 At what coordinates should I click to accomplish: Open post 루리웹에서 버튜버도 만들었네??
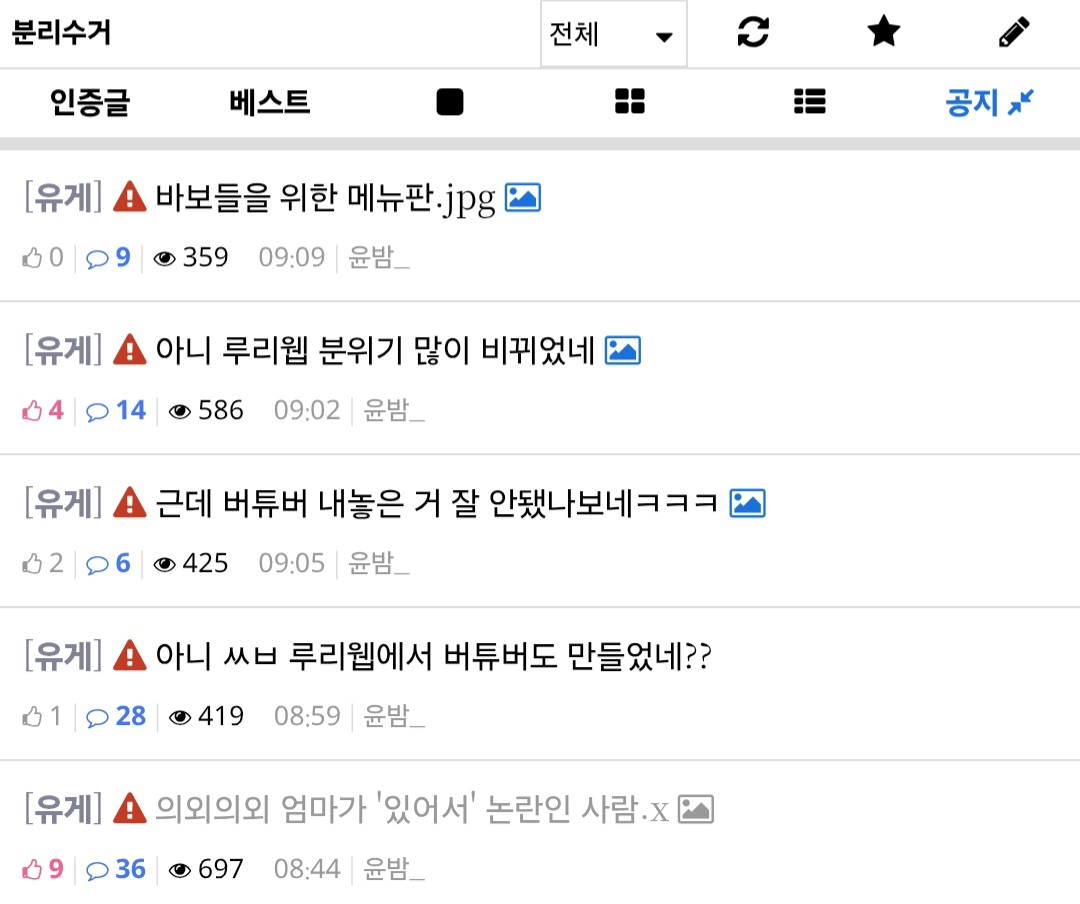pyautogui.click(x=432, y=656)
